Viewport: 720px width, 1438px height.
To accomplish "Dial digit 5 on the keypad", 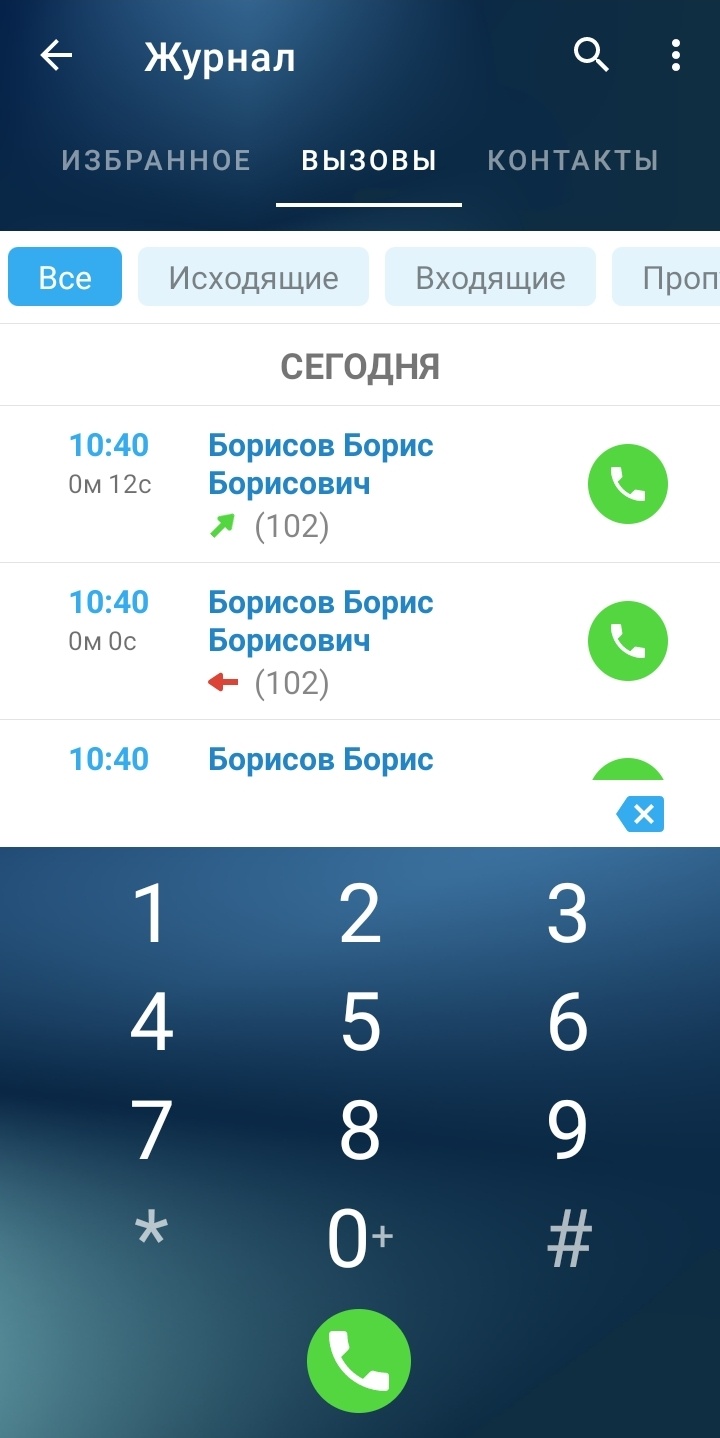I will (360, 1023).
